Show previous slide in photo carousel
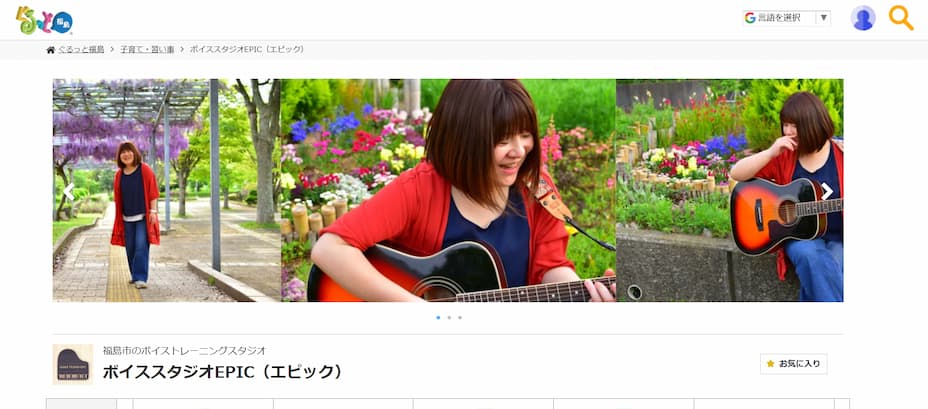Screen dimensions: 928x409 click(x=68, y=191)
